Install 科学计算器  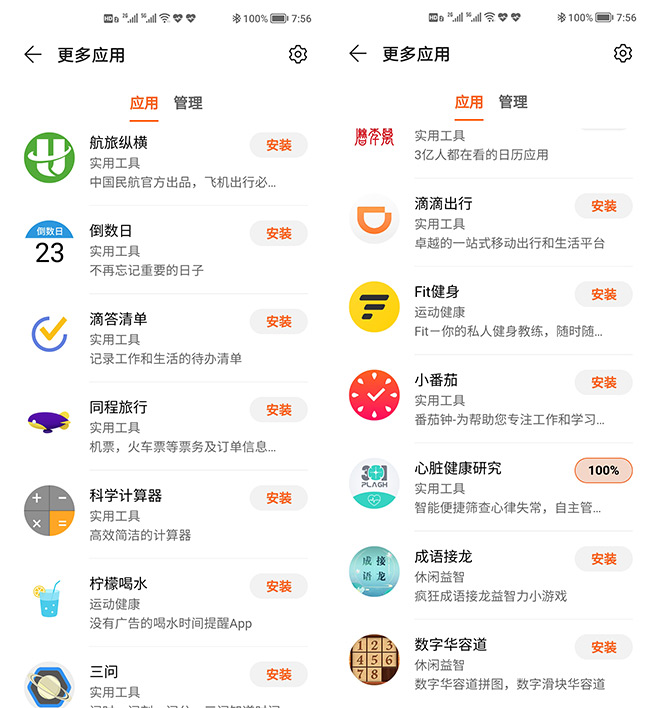(x=278, y=497)
